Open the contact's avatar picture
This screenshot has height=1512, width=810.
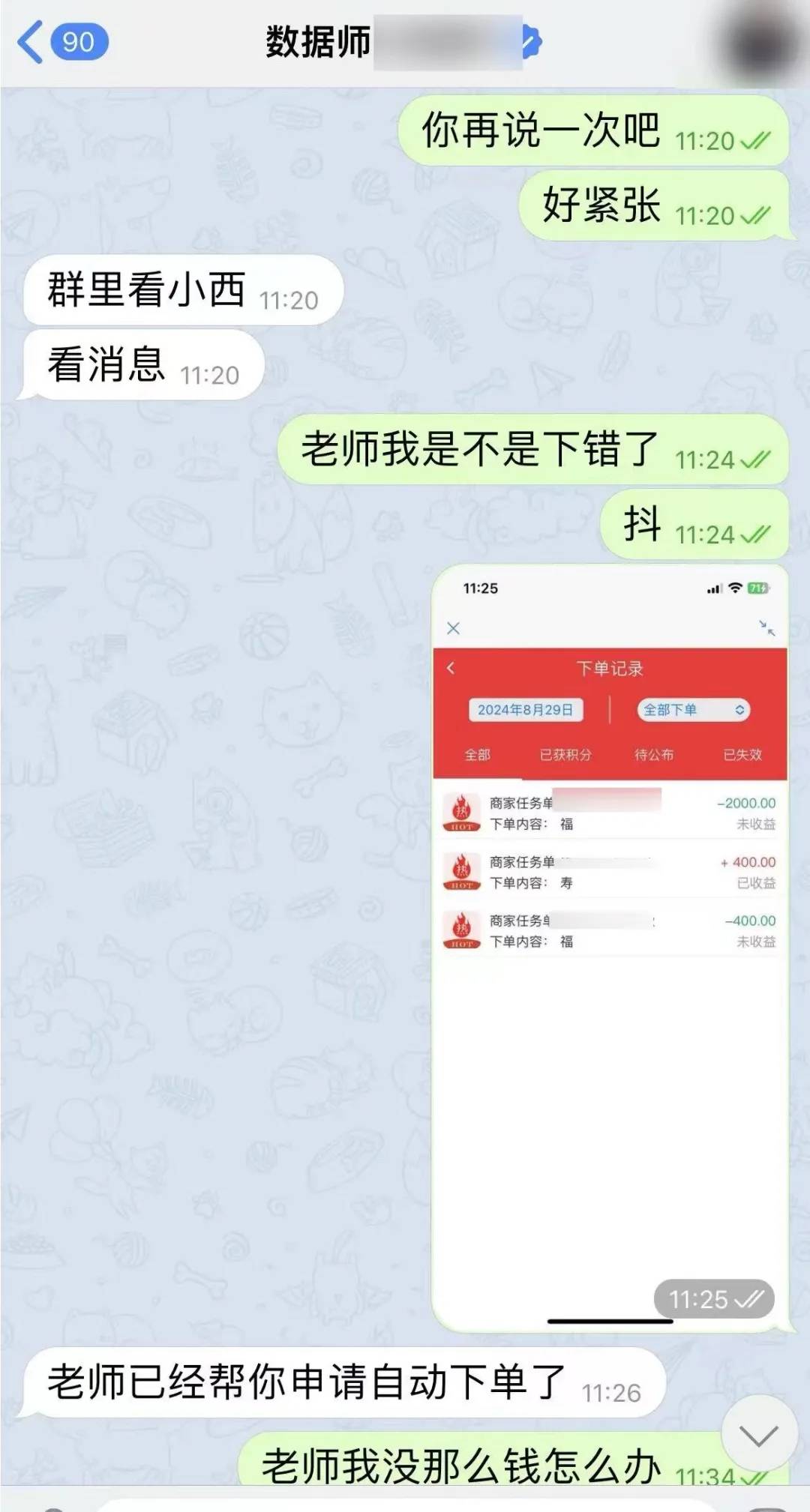coord(759,42)
